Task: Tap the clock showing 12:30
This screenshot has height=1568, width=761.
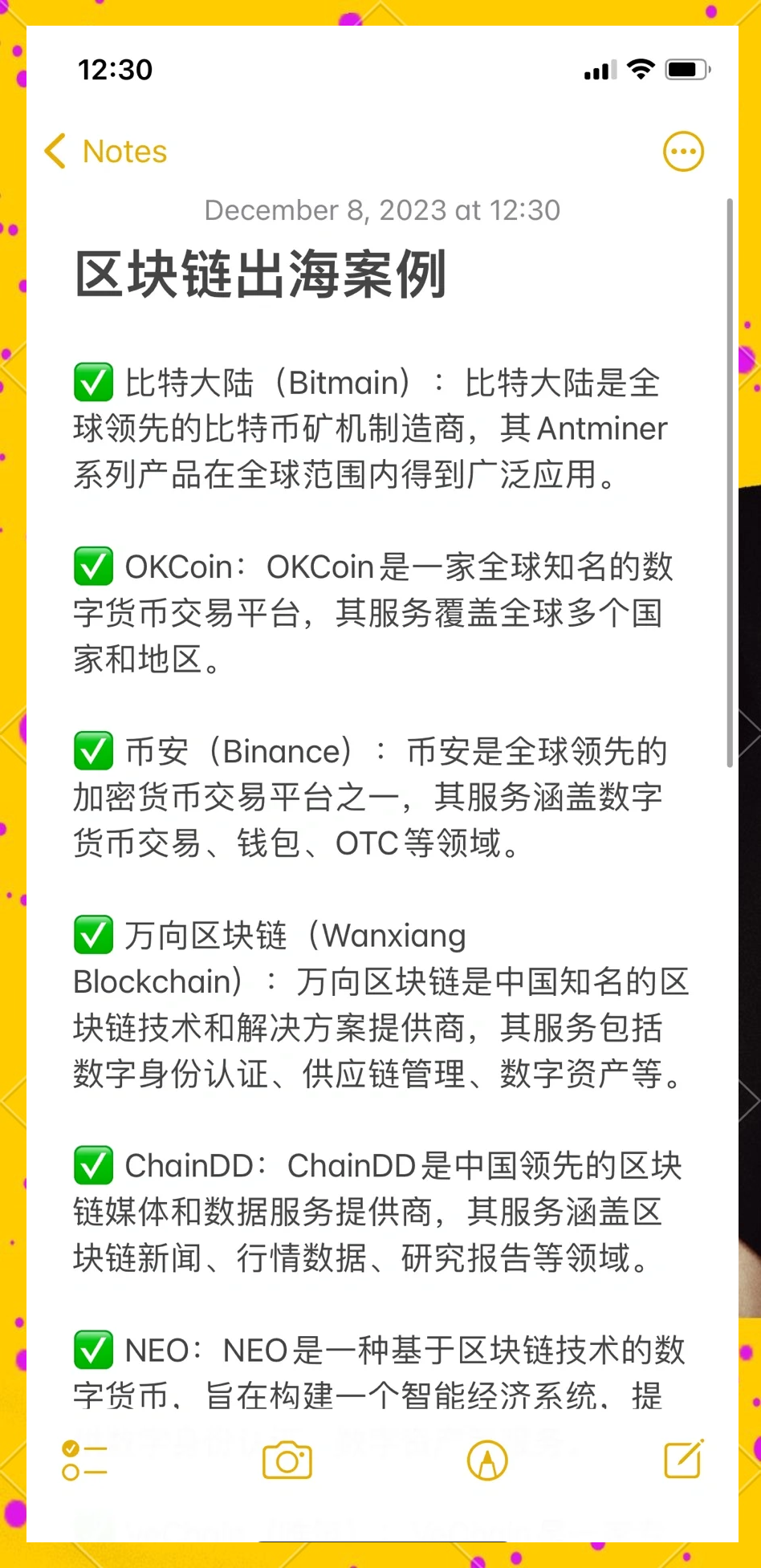Action: [115, 70]
